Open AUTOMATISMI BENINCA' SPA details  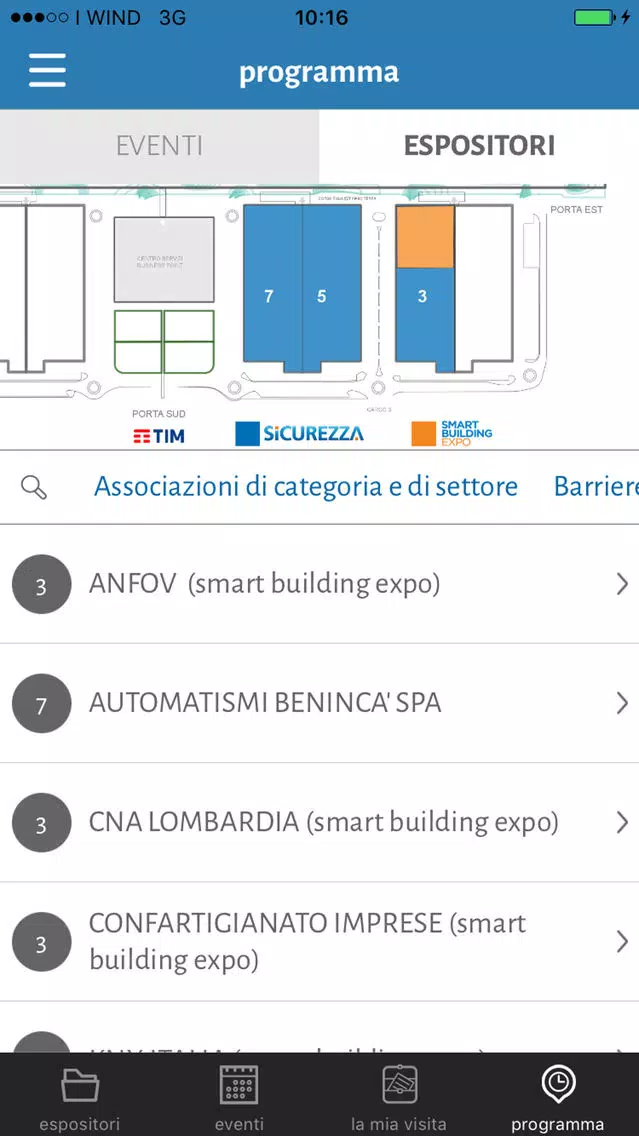(x=320, y=703)
